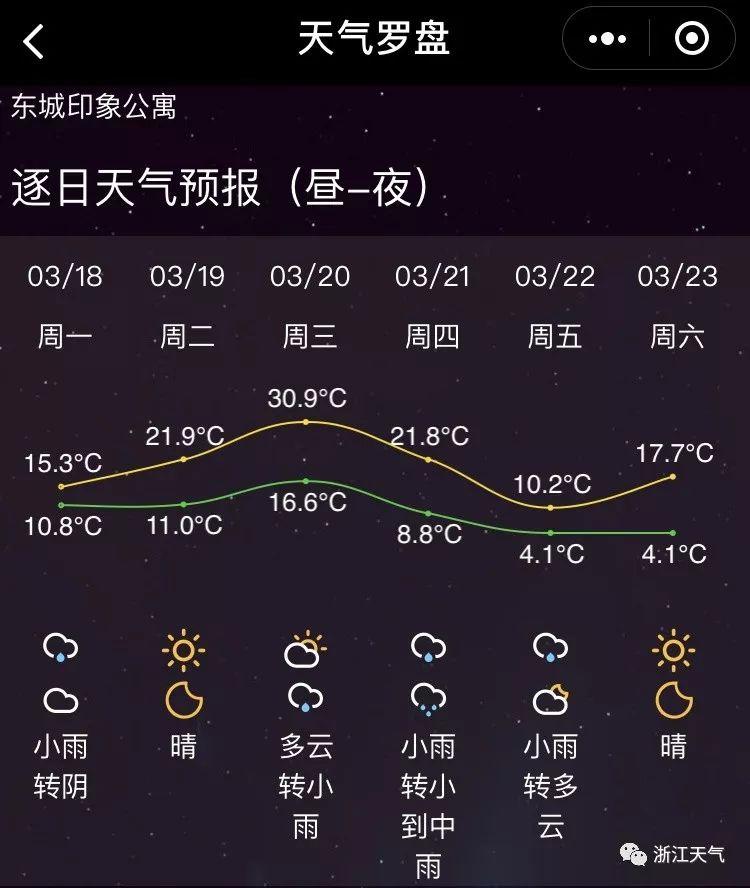Image resolution: width=750 pixels, height=888 pixels.
Task: Select the sunny icon under 03/23
Action: pos(673,650)
